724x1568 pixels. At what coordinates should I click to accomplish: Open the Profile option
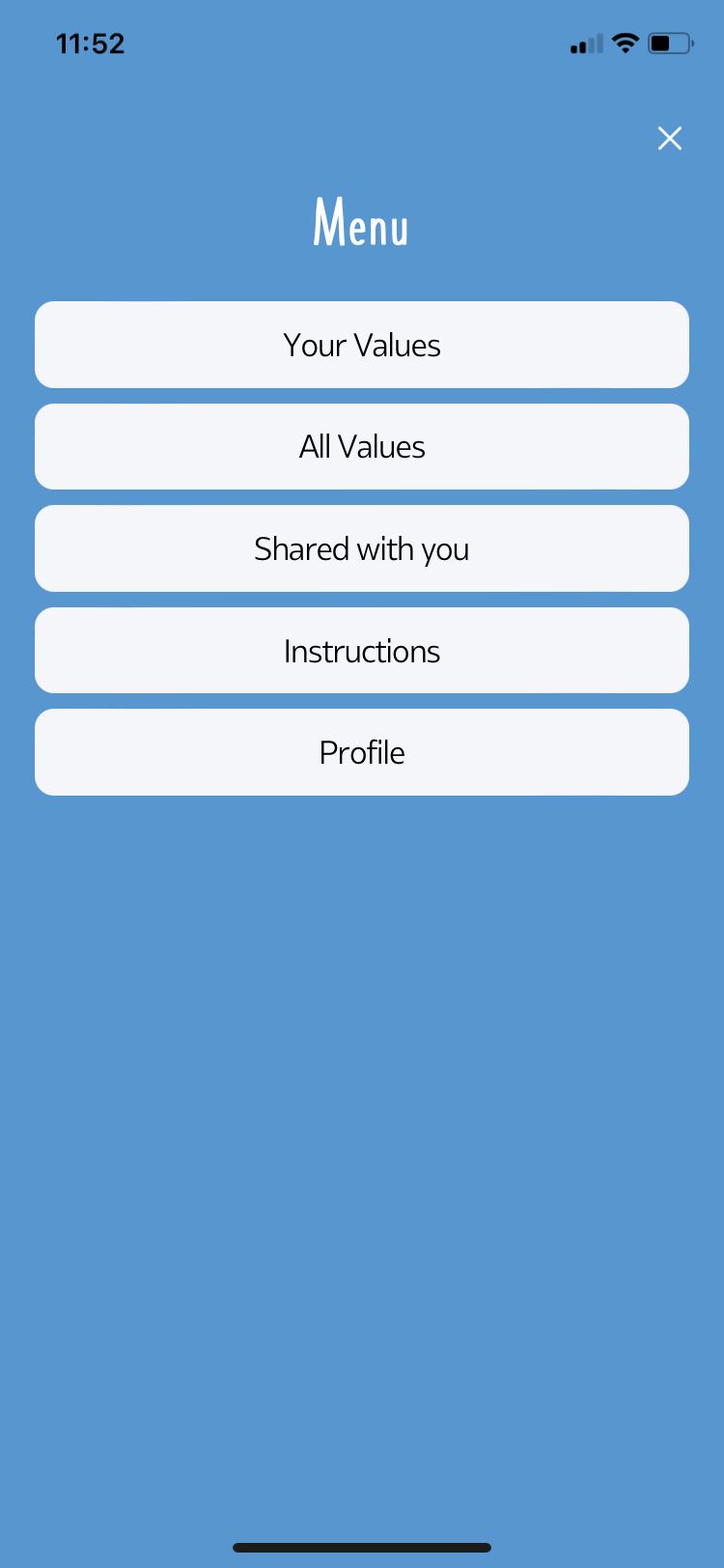(x=362, y=752)
